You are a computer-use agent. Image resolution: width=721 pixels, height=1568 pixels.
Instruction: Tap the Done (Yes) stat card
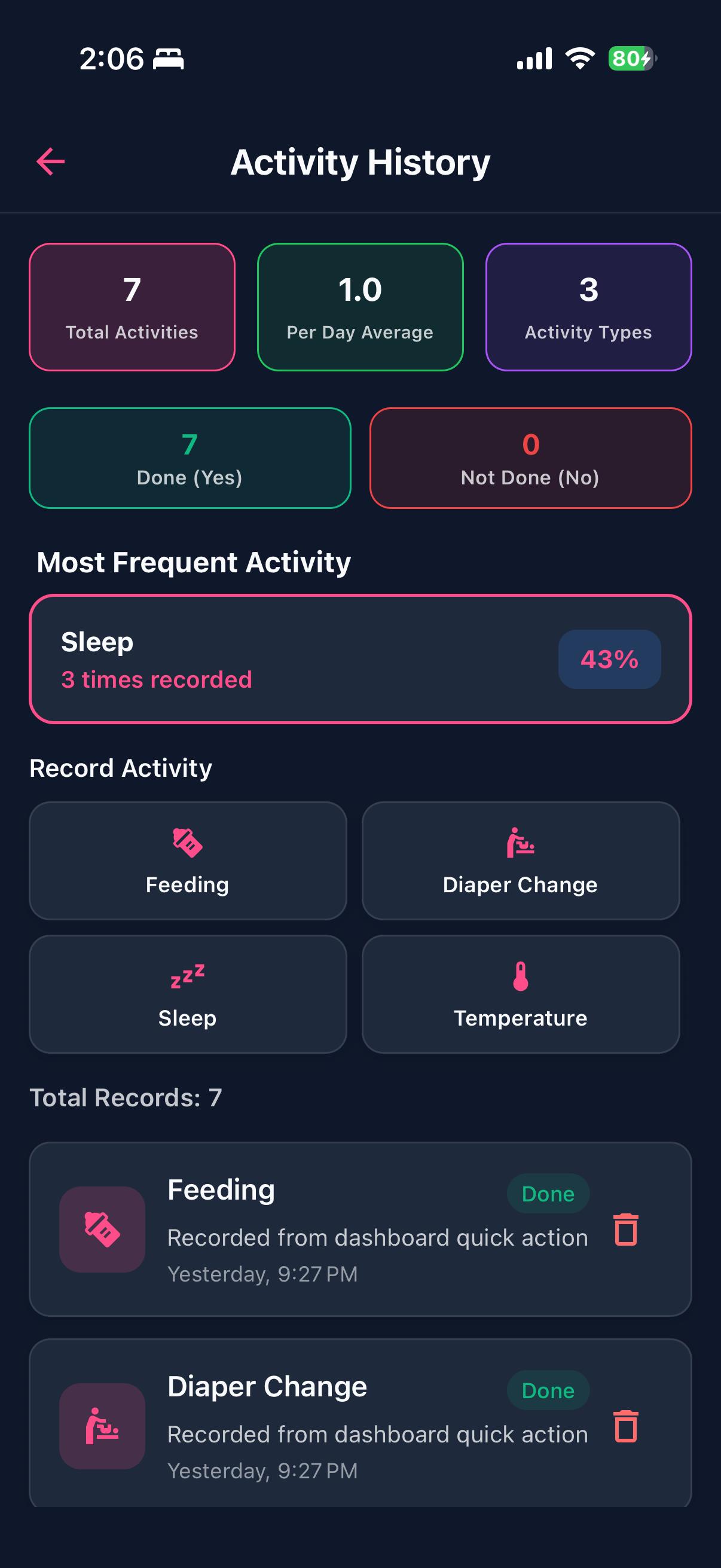tap(190, 459)
